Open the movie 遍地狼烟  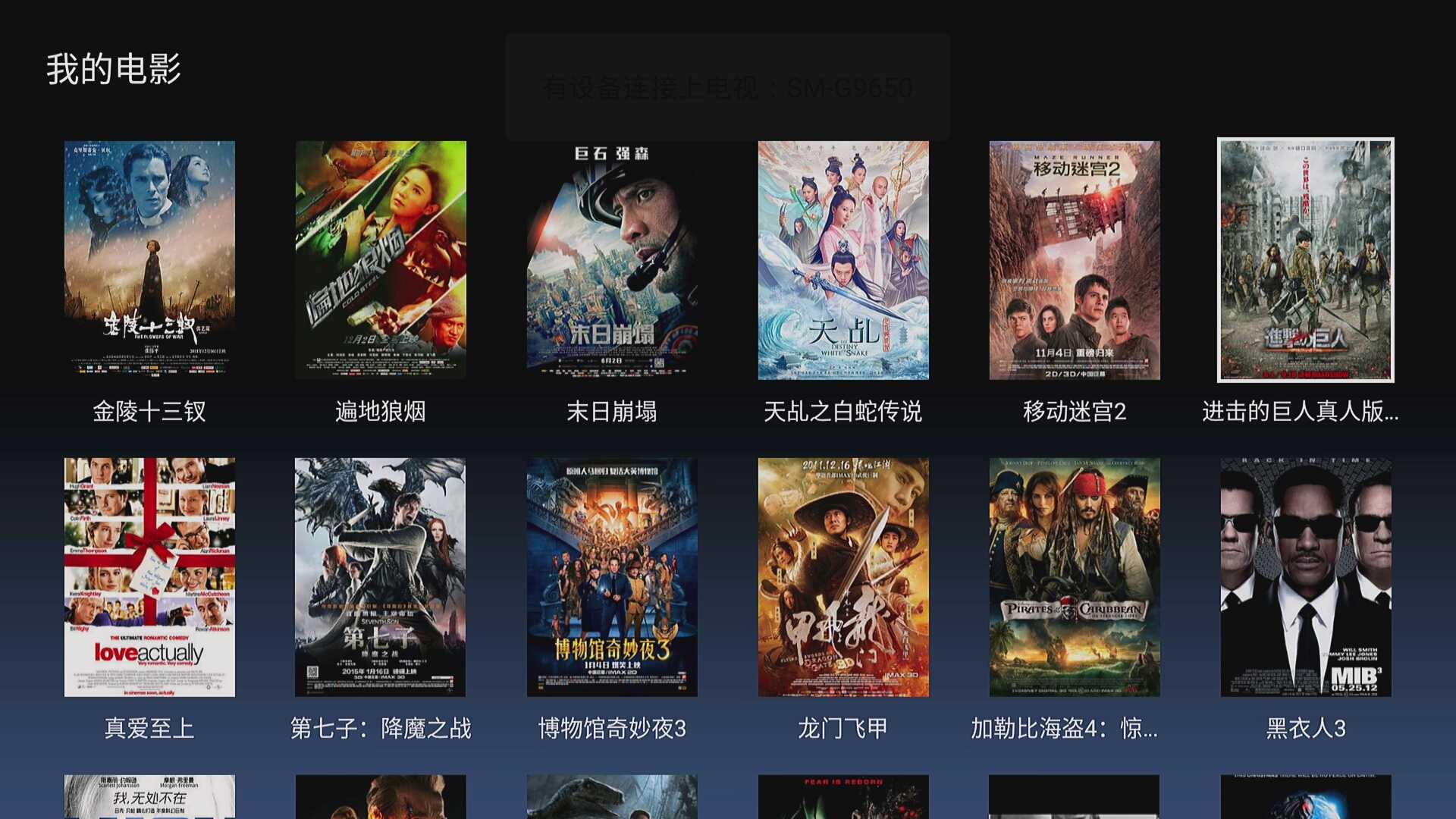coord(381,260)
